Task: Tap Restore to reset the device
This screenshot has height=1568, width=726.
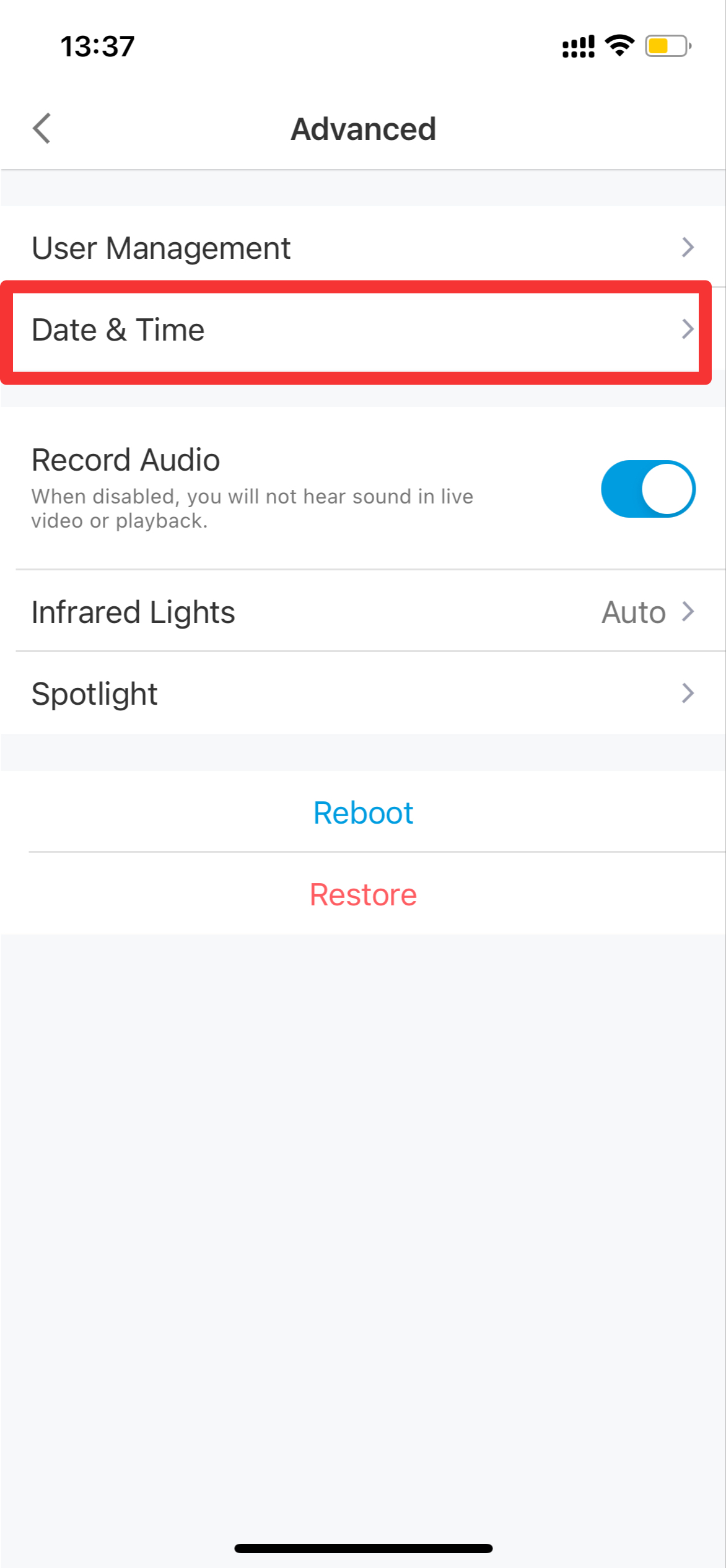Action: click(363, 894)
